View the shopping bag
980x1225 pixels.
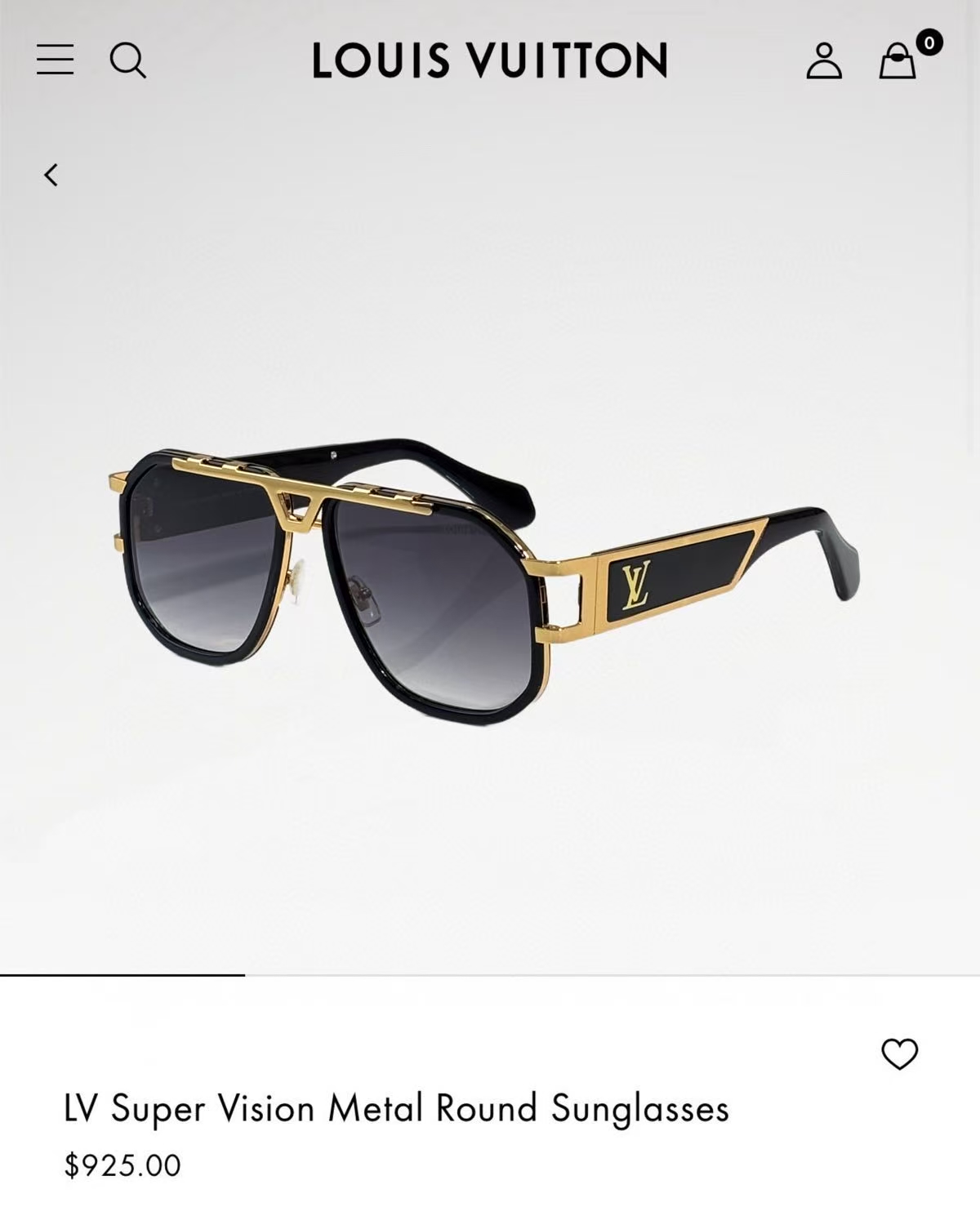pyautogui.click(x=898, y=60)
